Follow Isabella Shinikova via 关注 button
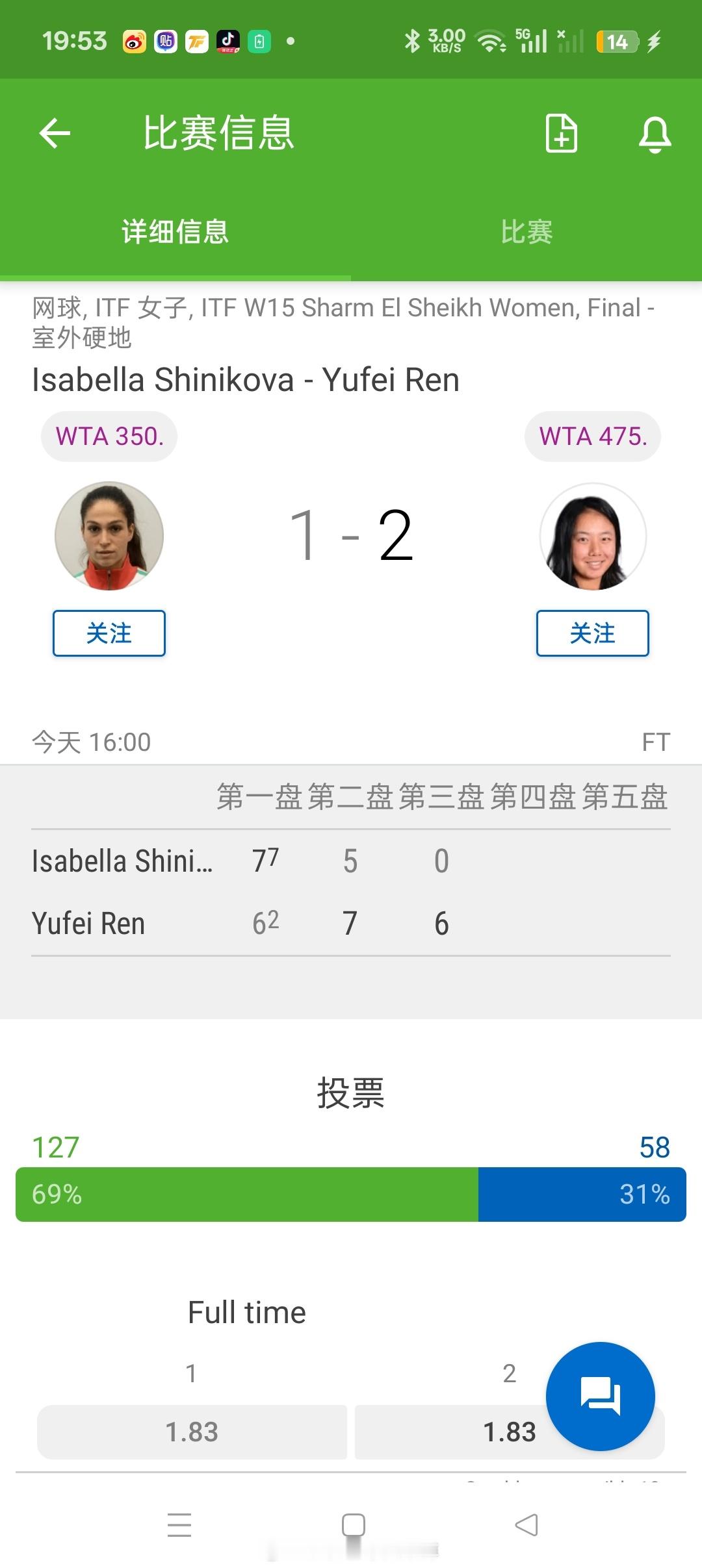702x1568 pixels. (109, 633)
